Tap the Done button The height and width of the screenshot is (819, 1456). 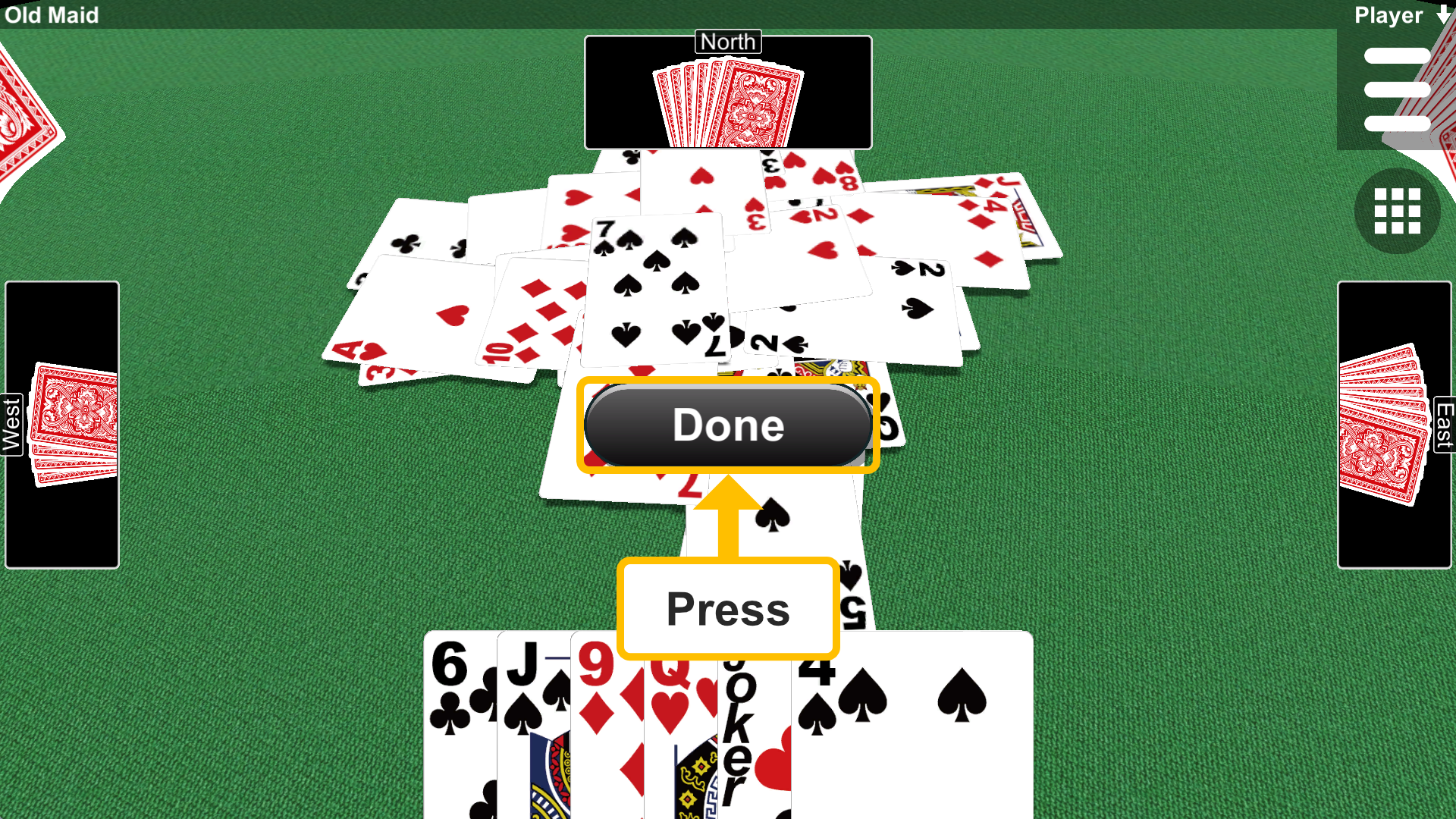[x=728, y=425]
